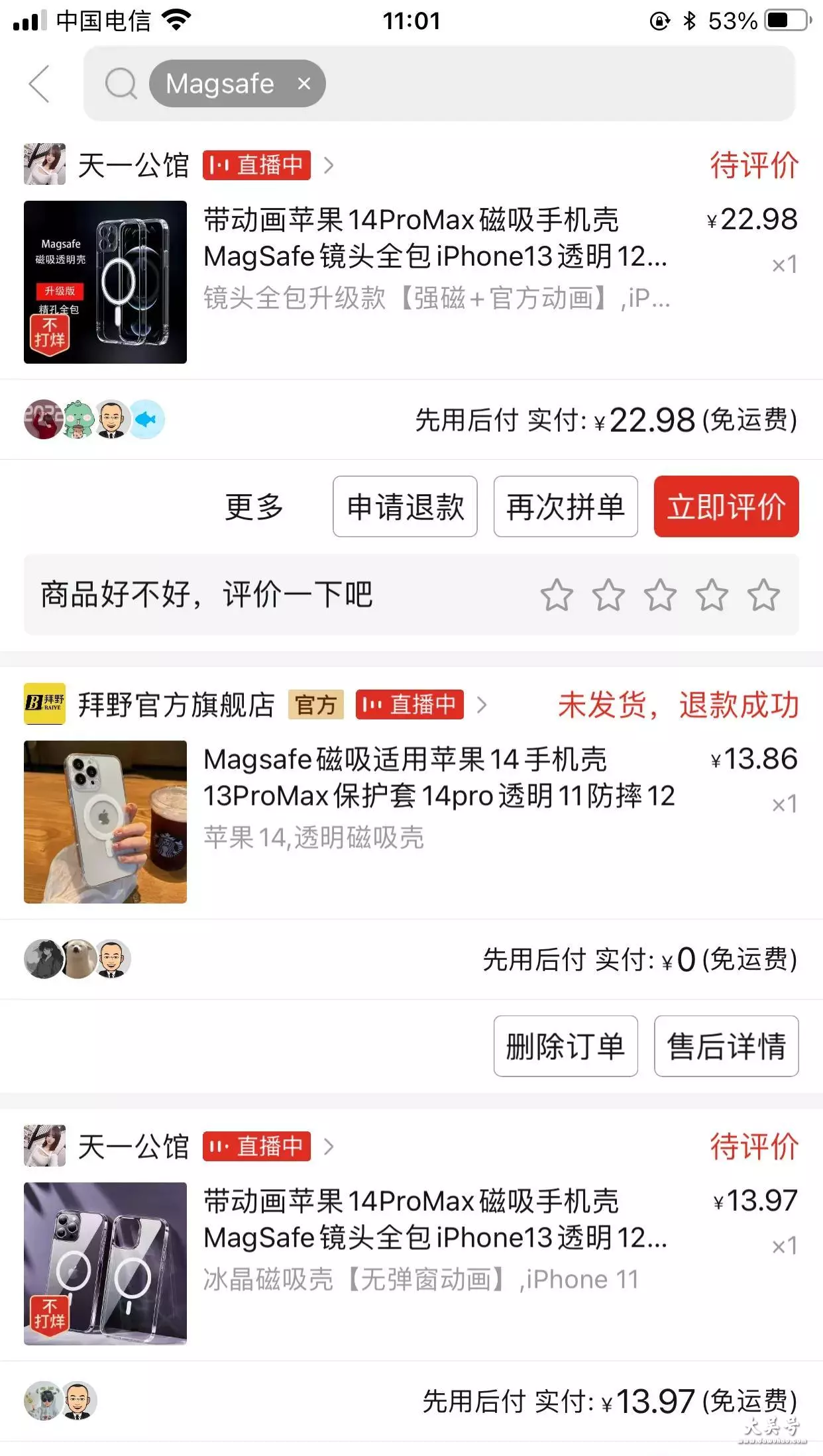Open 拜野官方旗舰店 store page
823x1456 pixels.
coord(176,704)
